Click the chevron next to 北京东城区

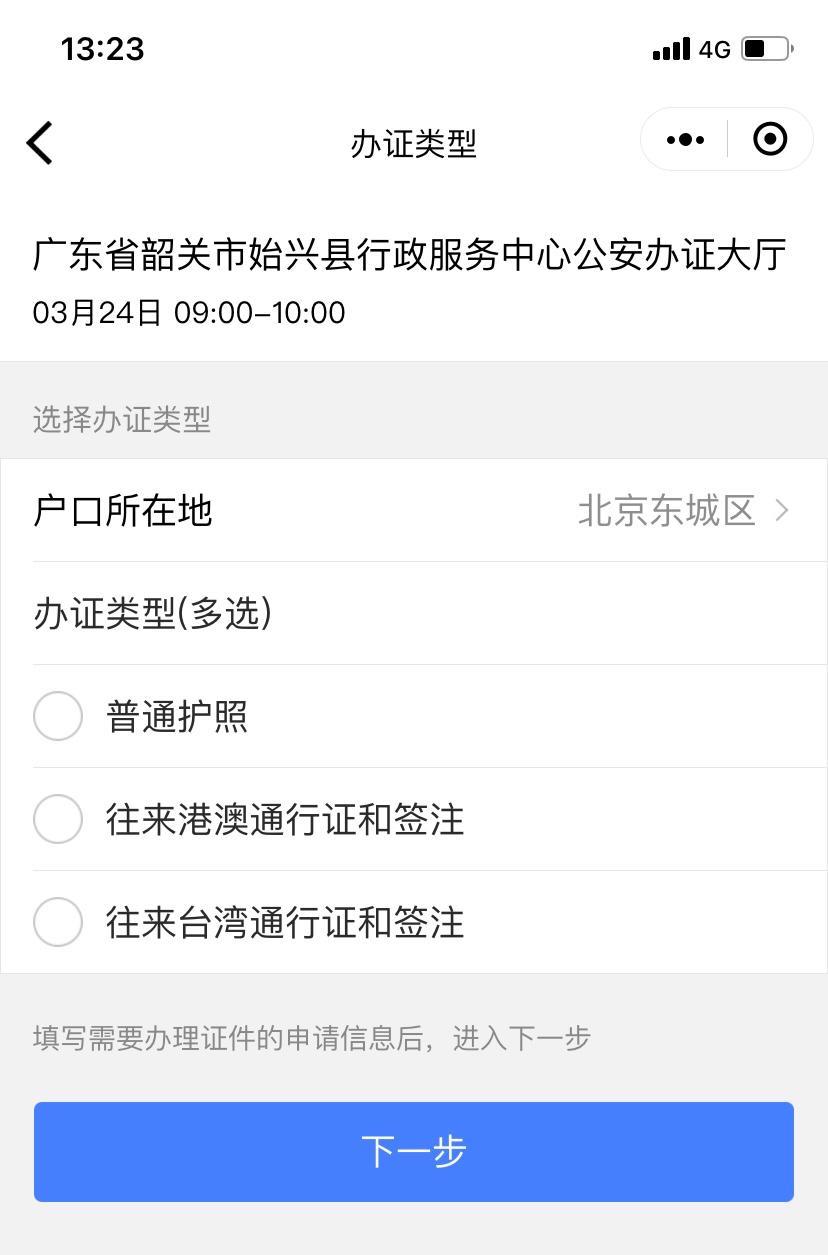pyautogui.click(x=782, y=511)
